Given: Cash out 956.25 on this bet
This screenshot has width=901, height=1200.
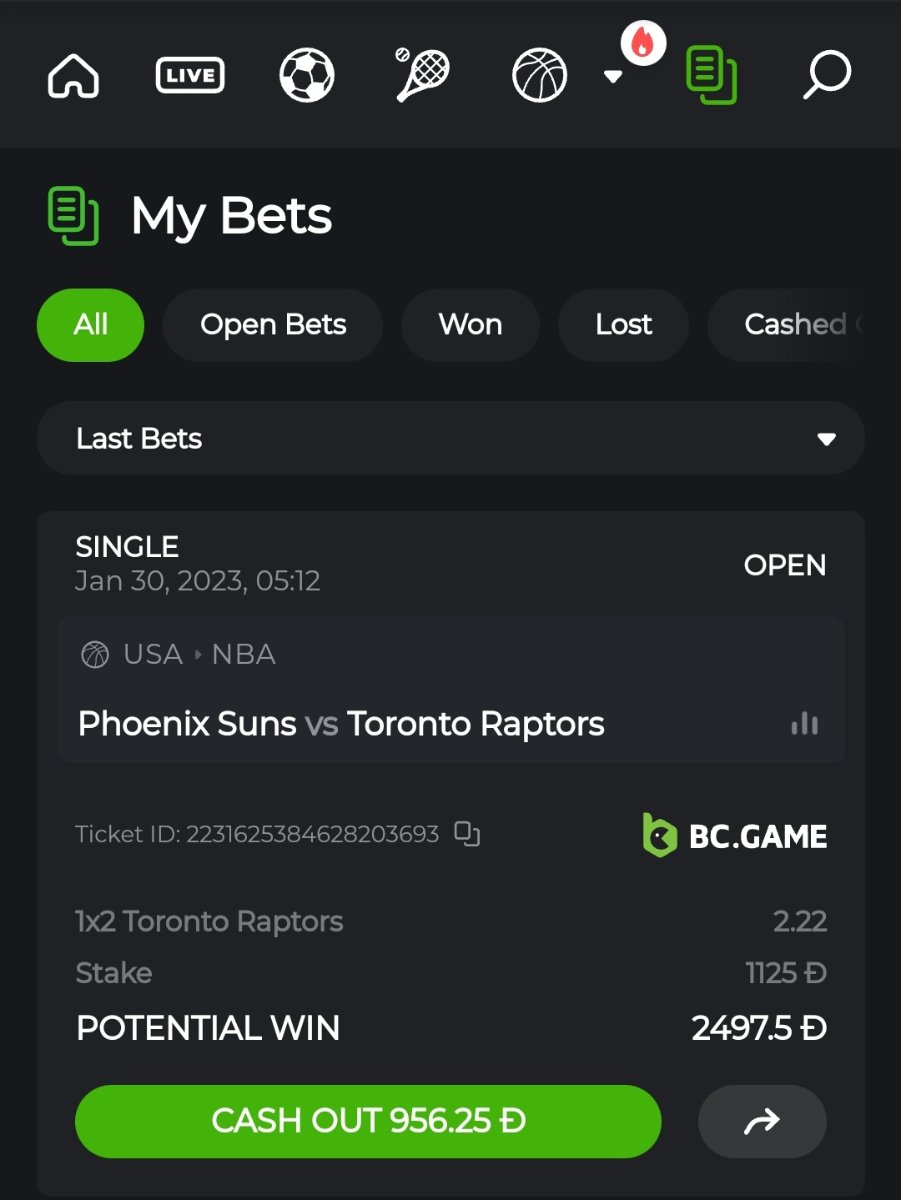Looking at the screenshot, I should 368,1121.
